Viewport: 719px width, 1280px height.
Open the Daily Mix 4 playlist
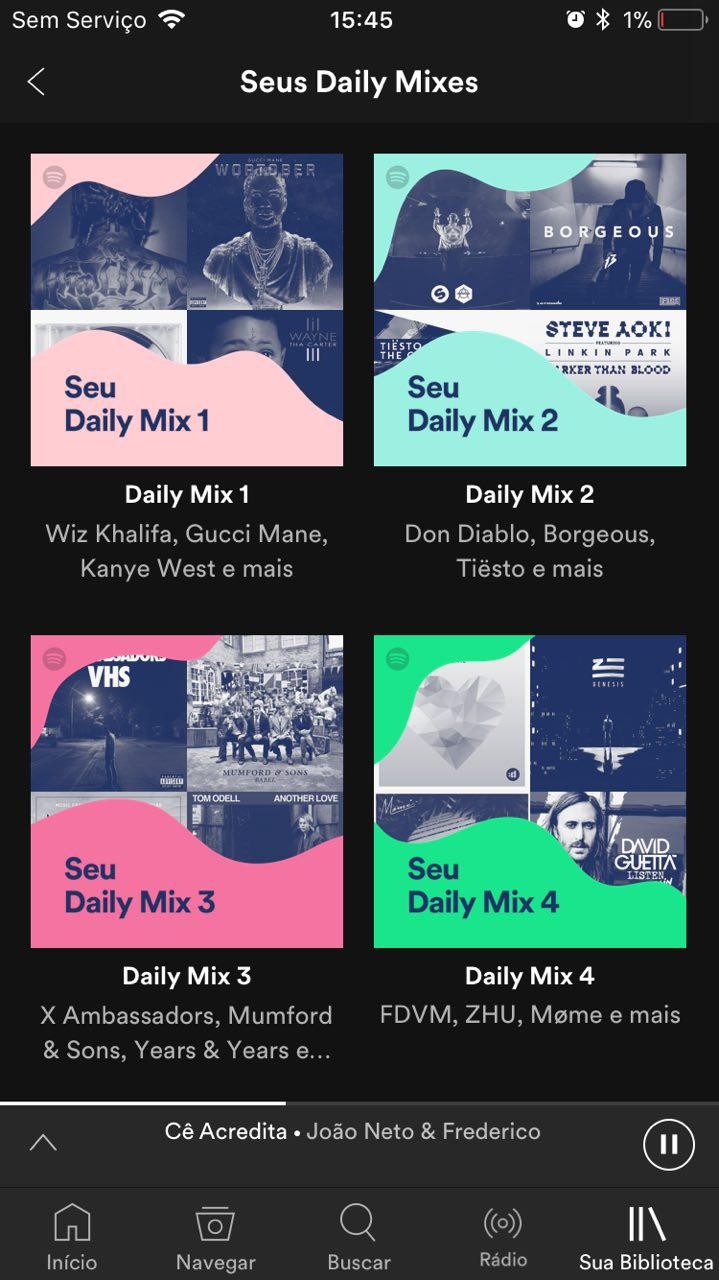point(530,791)
